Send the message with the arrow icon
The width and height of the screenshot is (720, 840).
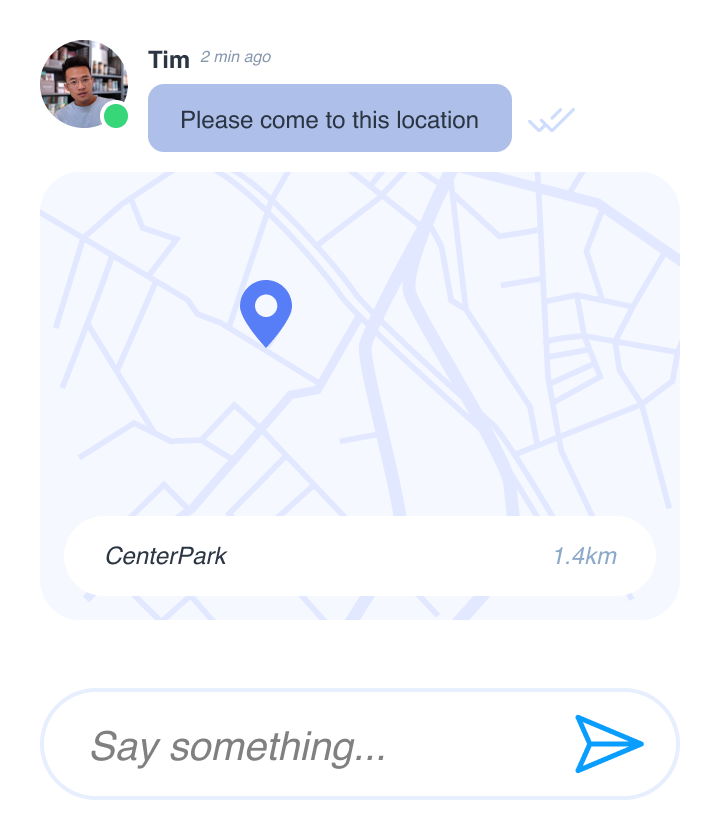coord(609,744)
